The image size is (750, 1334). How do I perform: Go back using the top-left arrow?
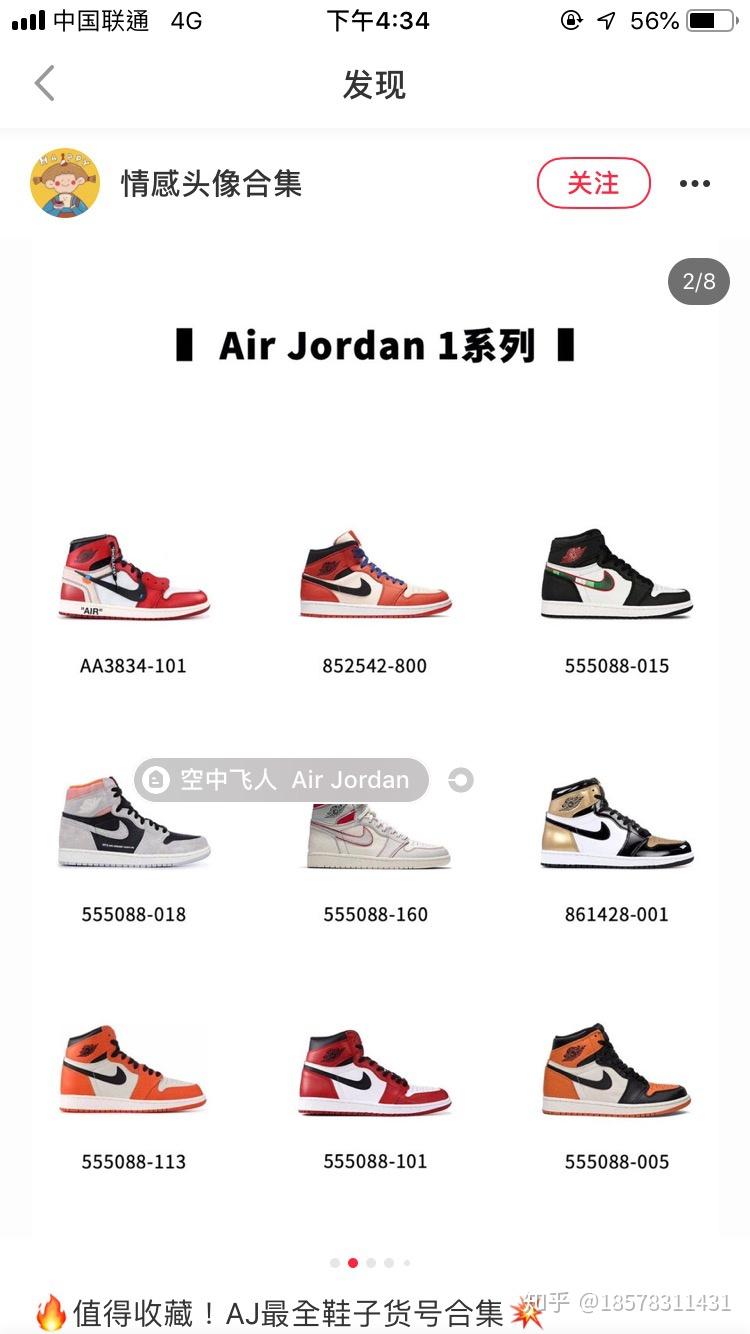44,84
